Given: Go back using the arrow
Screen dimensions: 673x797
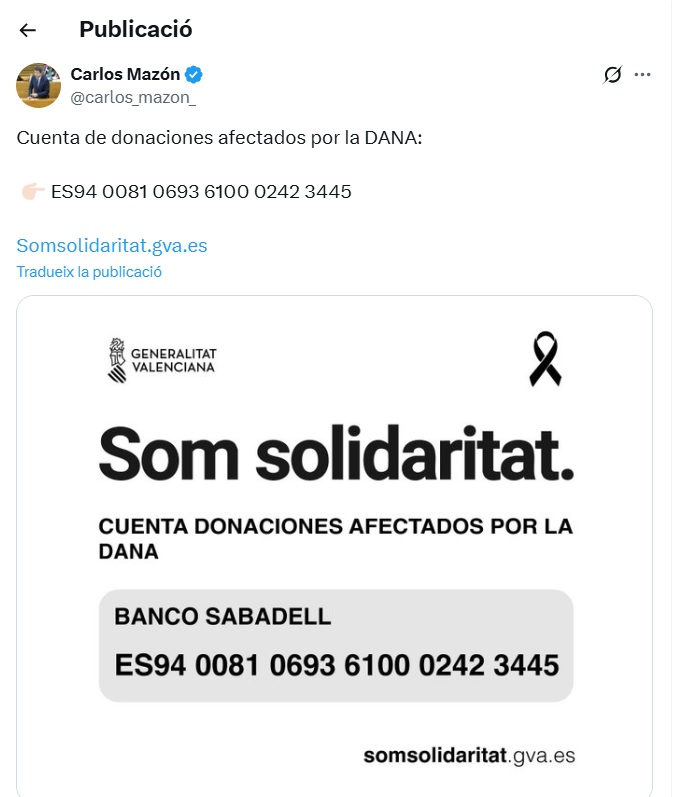Looking at the screenshot, I should pyautogui.click(x=27, y=30).
